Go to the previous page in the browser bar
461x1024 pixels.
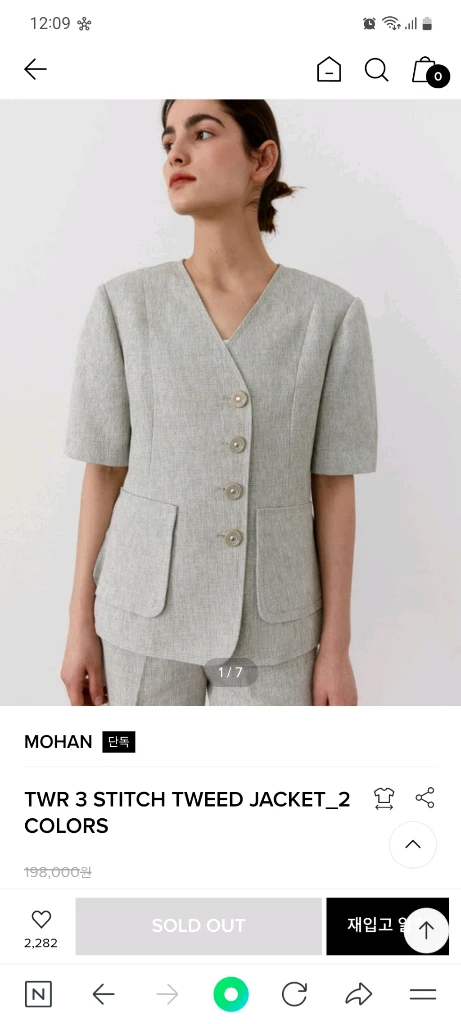pyautogui.click(x=103, y=995)
